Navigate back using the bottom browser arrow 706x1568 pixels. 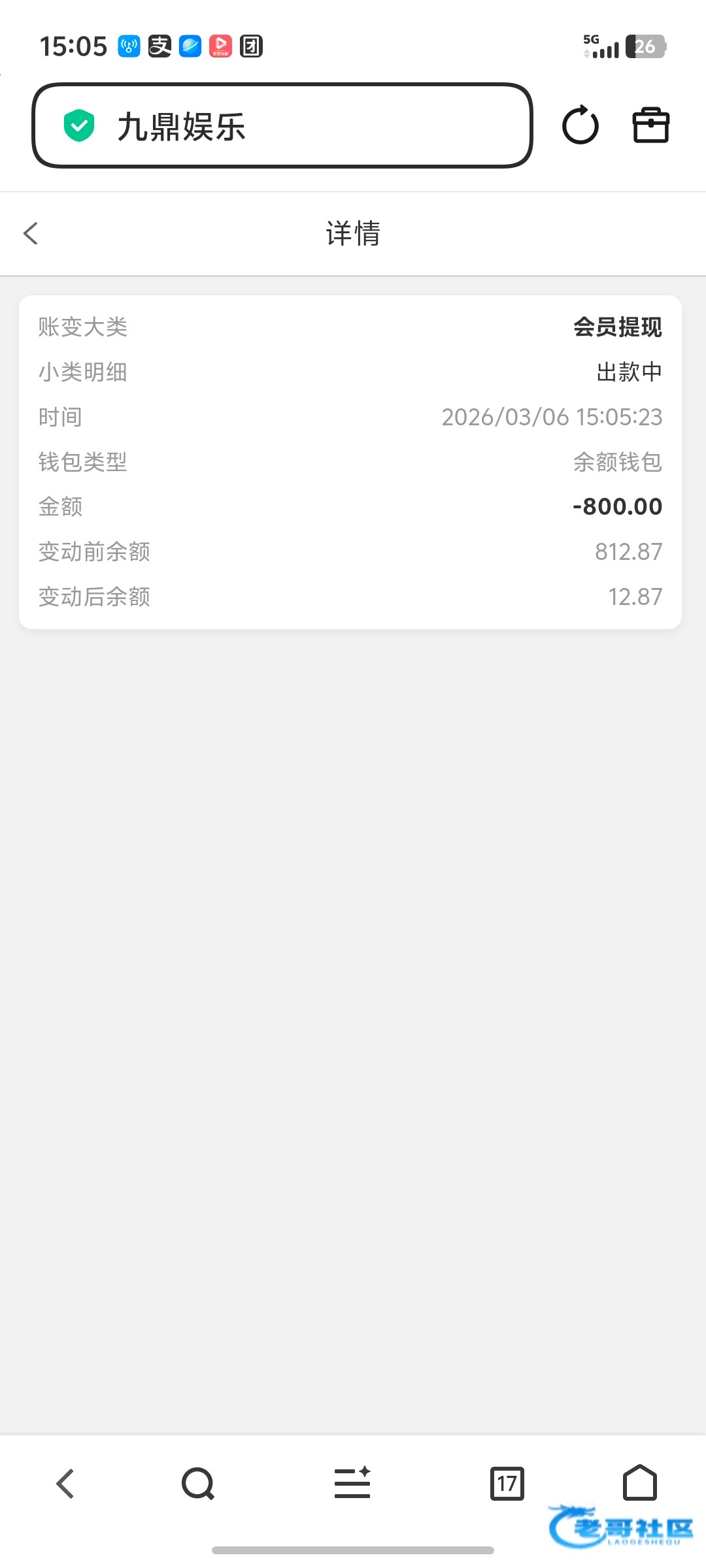point(65,1483)
